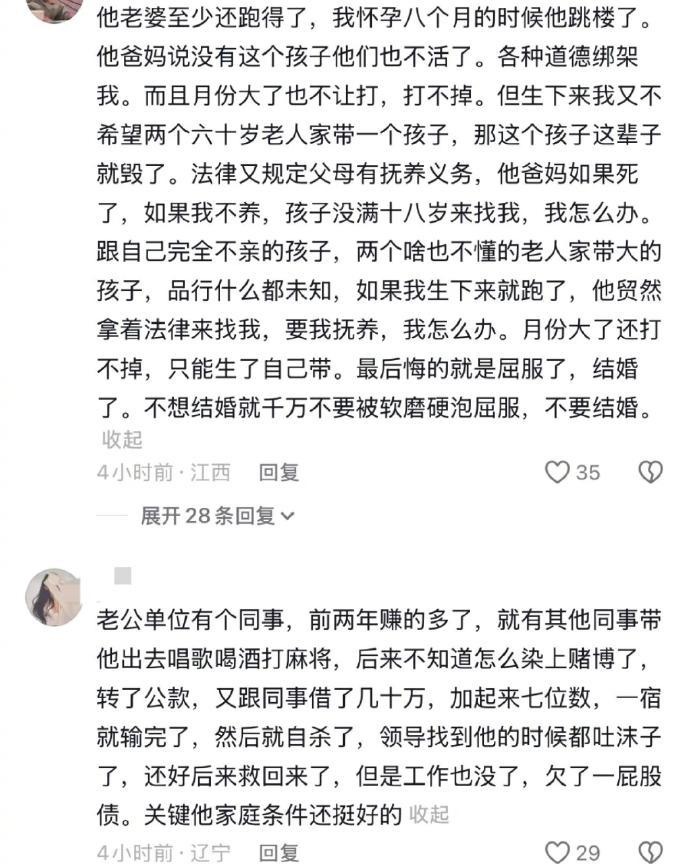690x864 pixels.
Task: Reply to the Liaoning comment
Action: point(279,853)
